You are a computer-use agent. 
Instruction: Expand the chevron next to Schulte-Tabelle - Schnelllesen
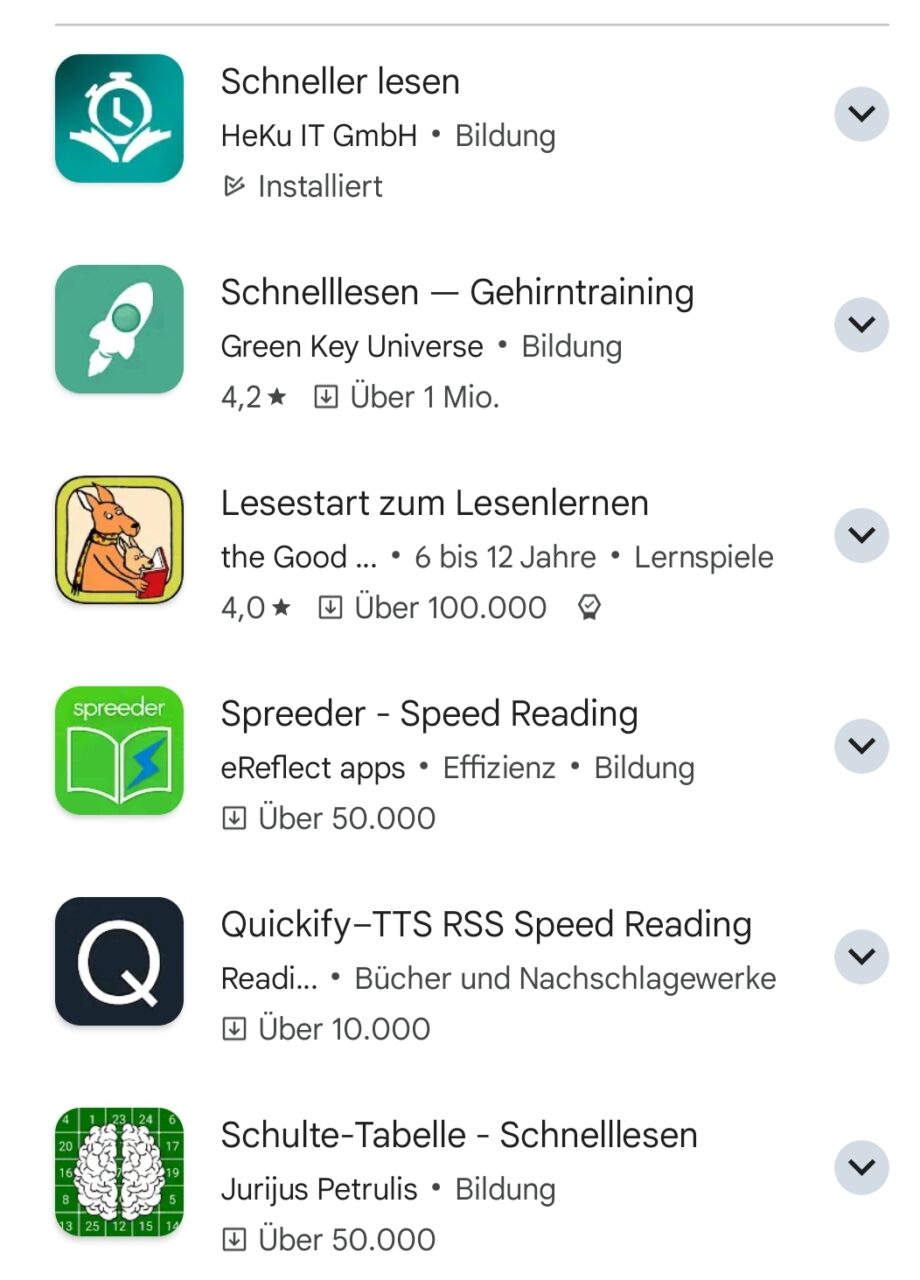click(861, 1167)
